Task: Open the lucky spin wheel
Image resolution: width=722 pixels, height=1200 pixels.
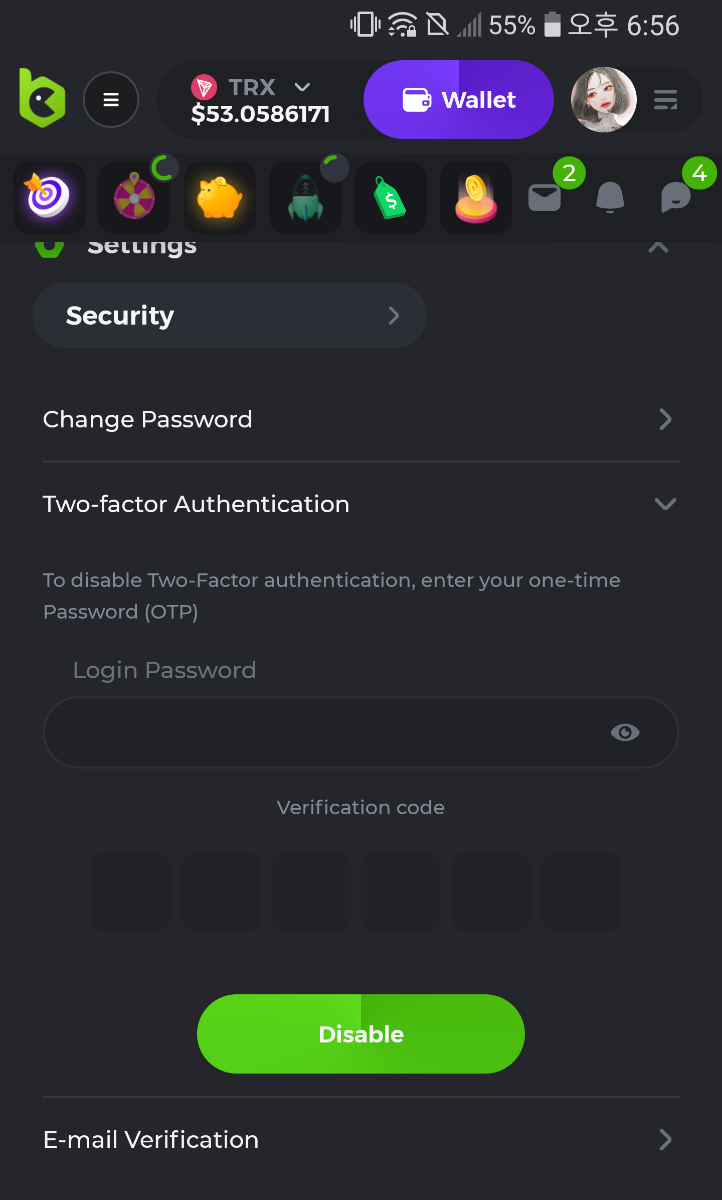Action: click(134, 197)
